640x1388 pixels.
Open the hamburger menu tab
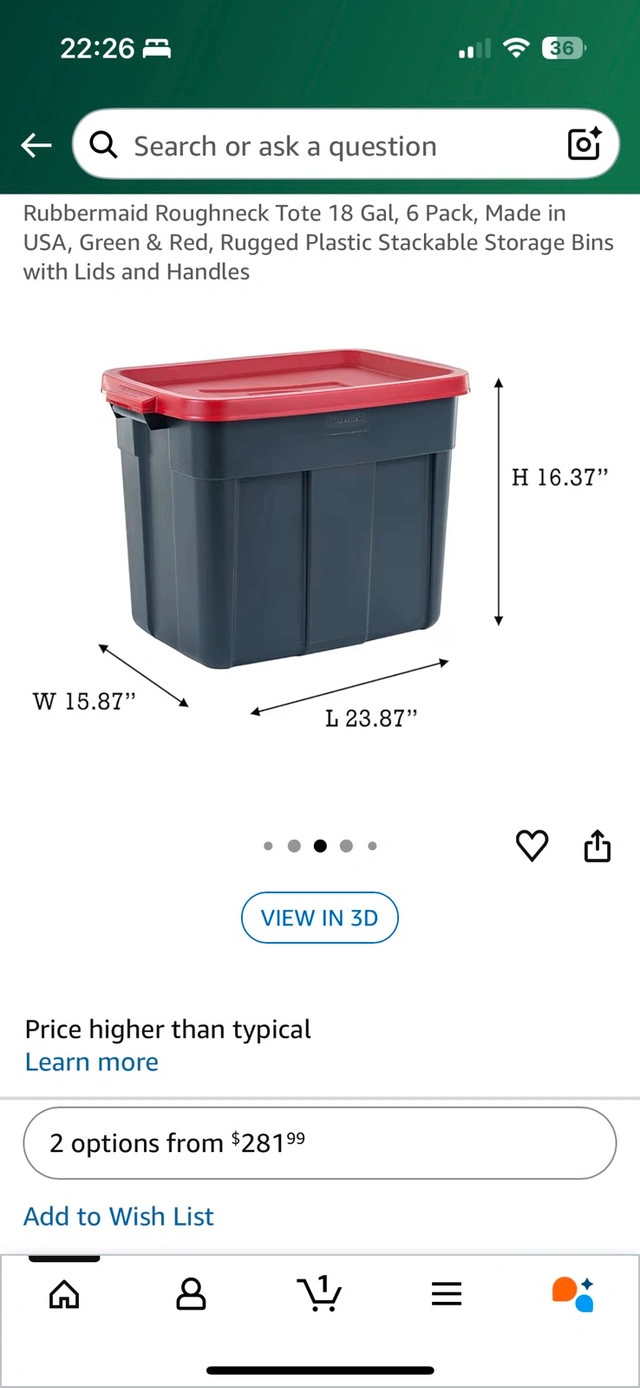coord(447,1294)
